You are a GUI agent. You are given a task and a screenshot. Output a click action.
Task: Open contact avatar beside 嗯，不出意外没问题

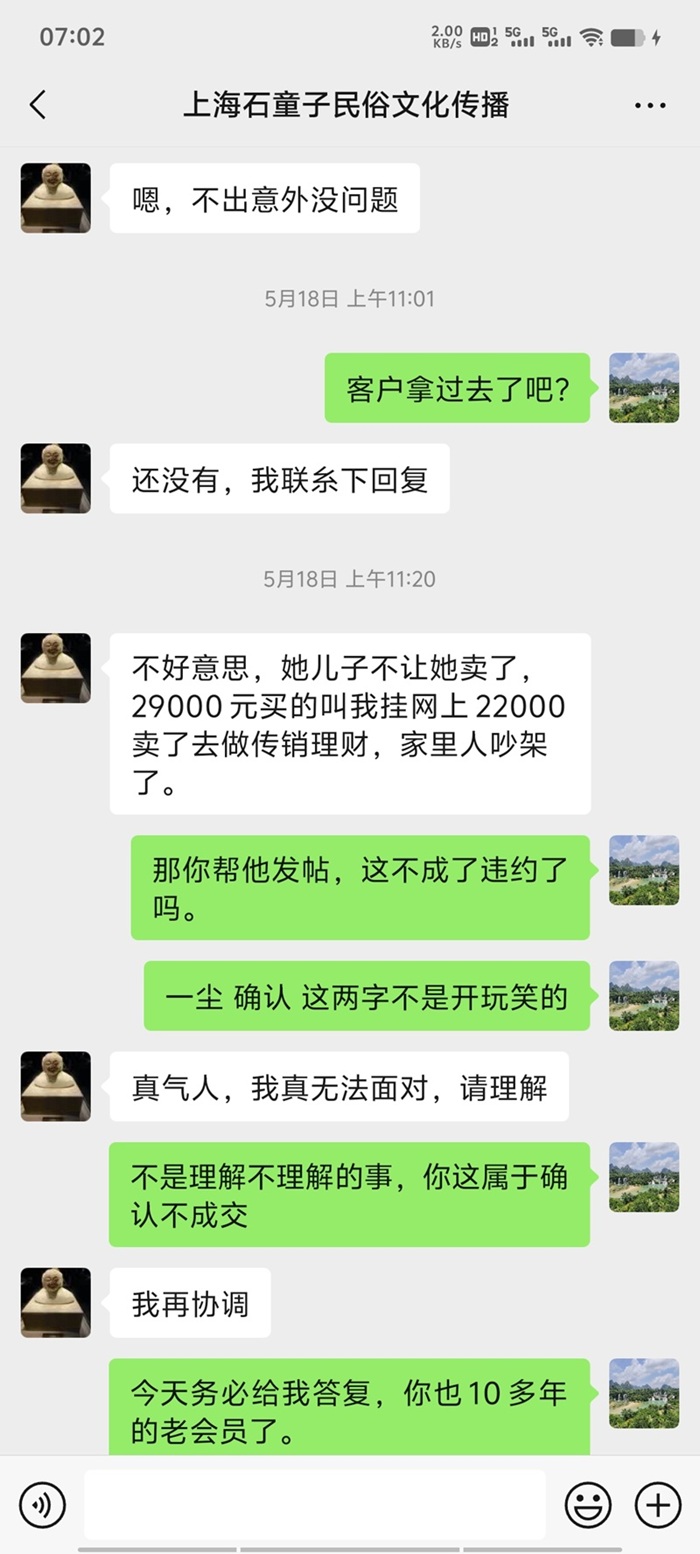tap(56, 198)
